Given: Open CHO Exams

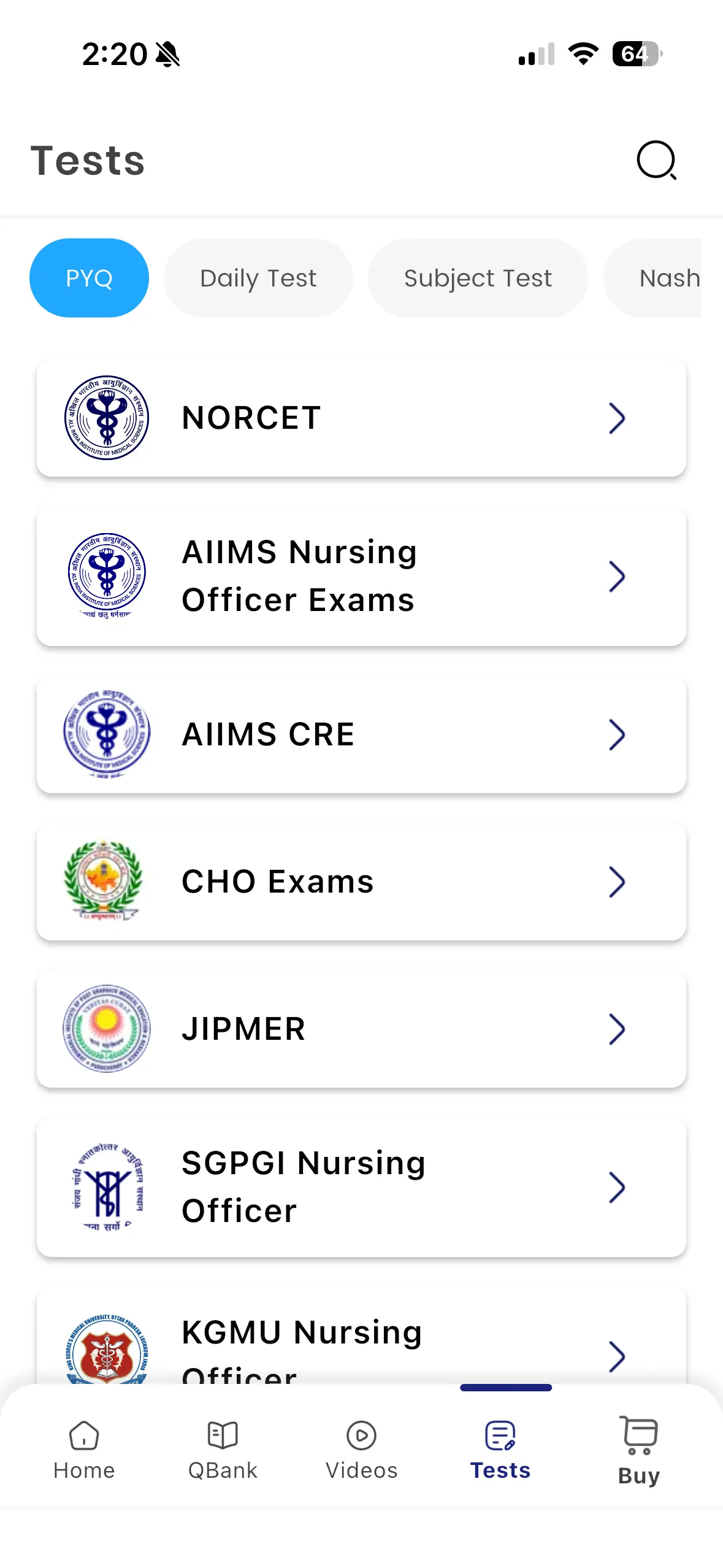Looking at the screenshot, I should tap(361, 882).
